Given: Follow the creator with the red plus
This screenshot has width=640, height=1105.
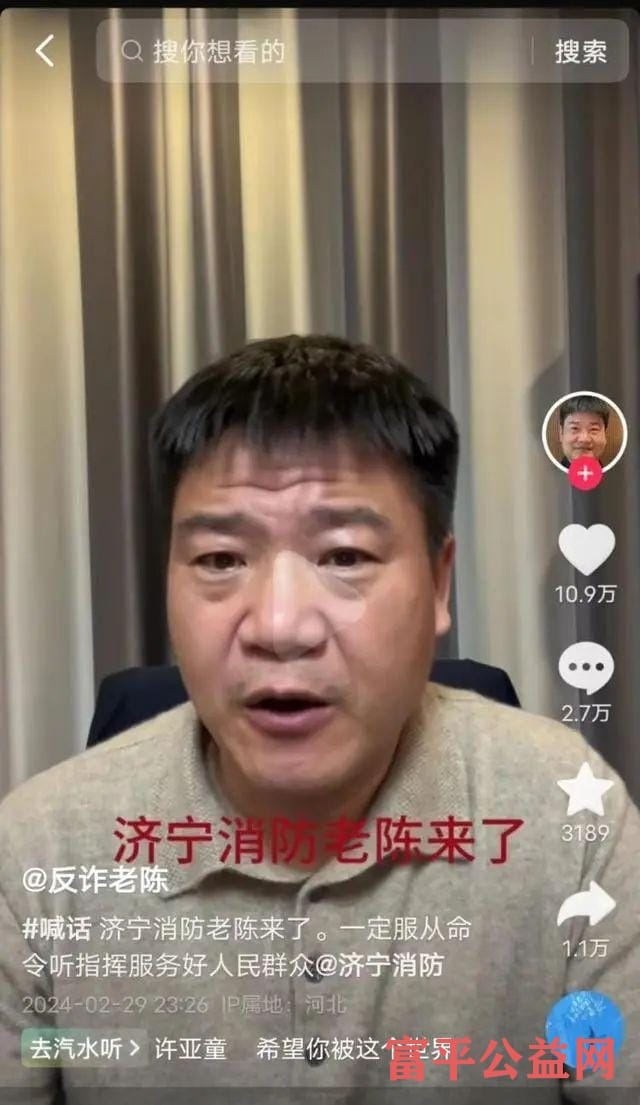Looking at the screenshot, I should tap(585, 473).
